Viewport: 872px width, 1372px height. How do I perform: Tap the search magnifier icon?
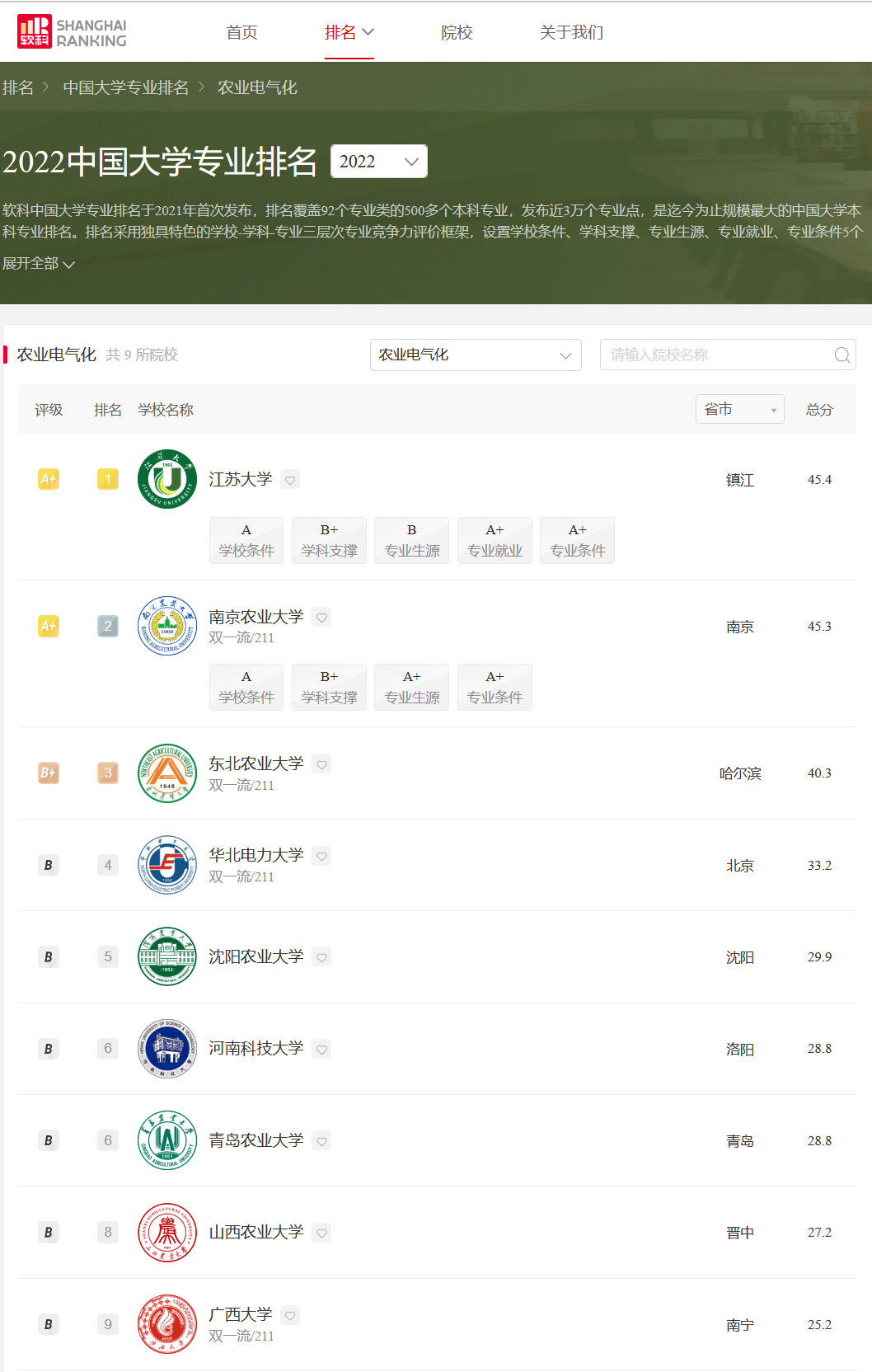coord(842,355)
